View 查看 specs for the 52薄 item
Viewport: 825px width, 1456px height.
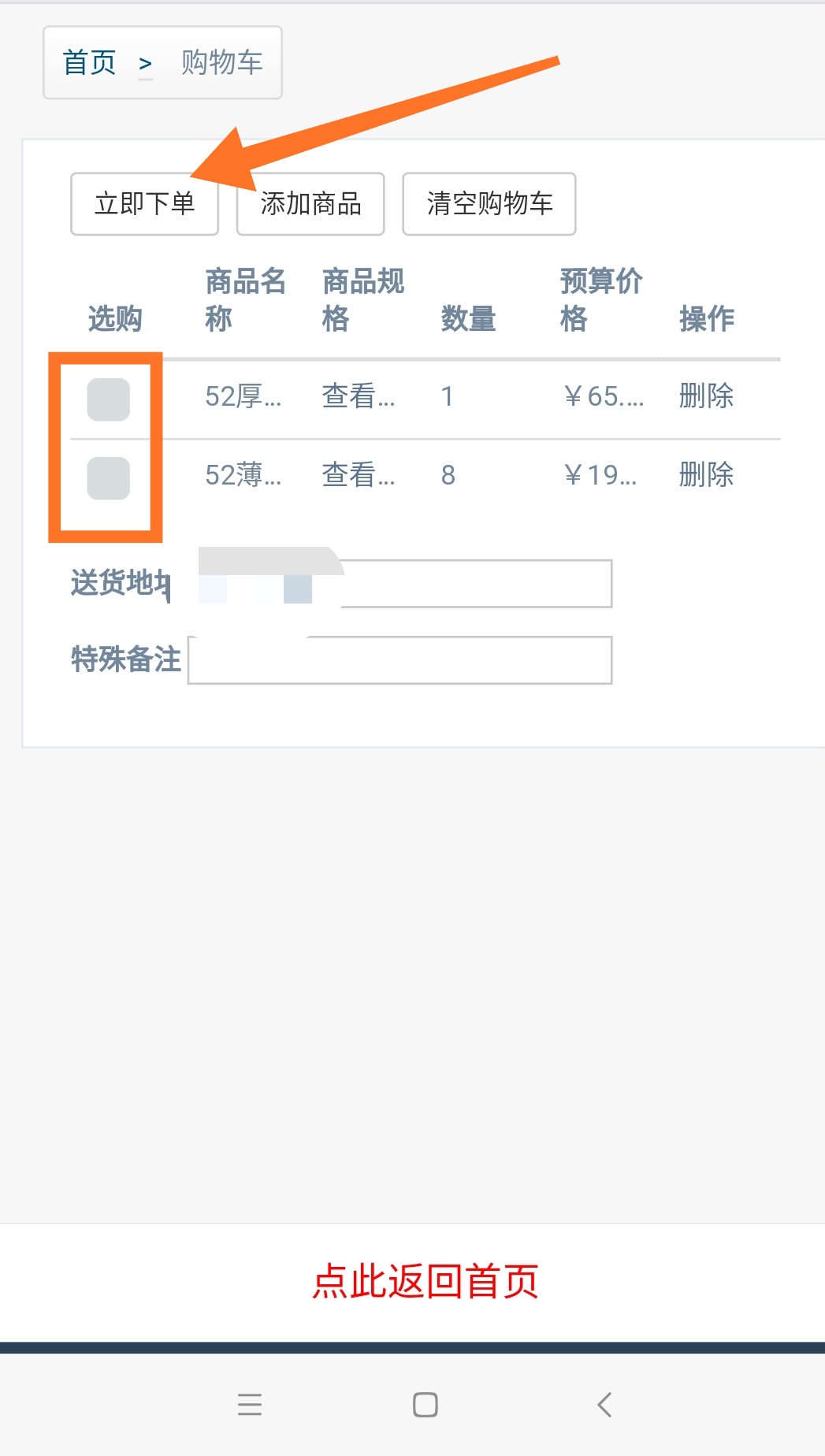359,475
